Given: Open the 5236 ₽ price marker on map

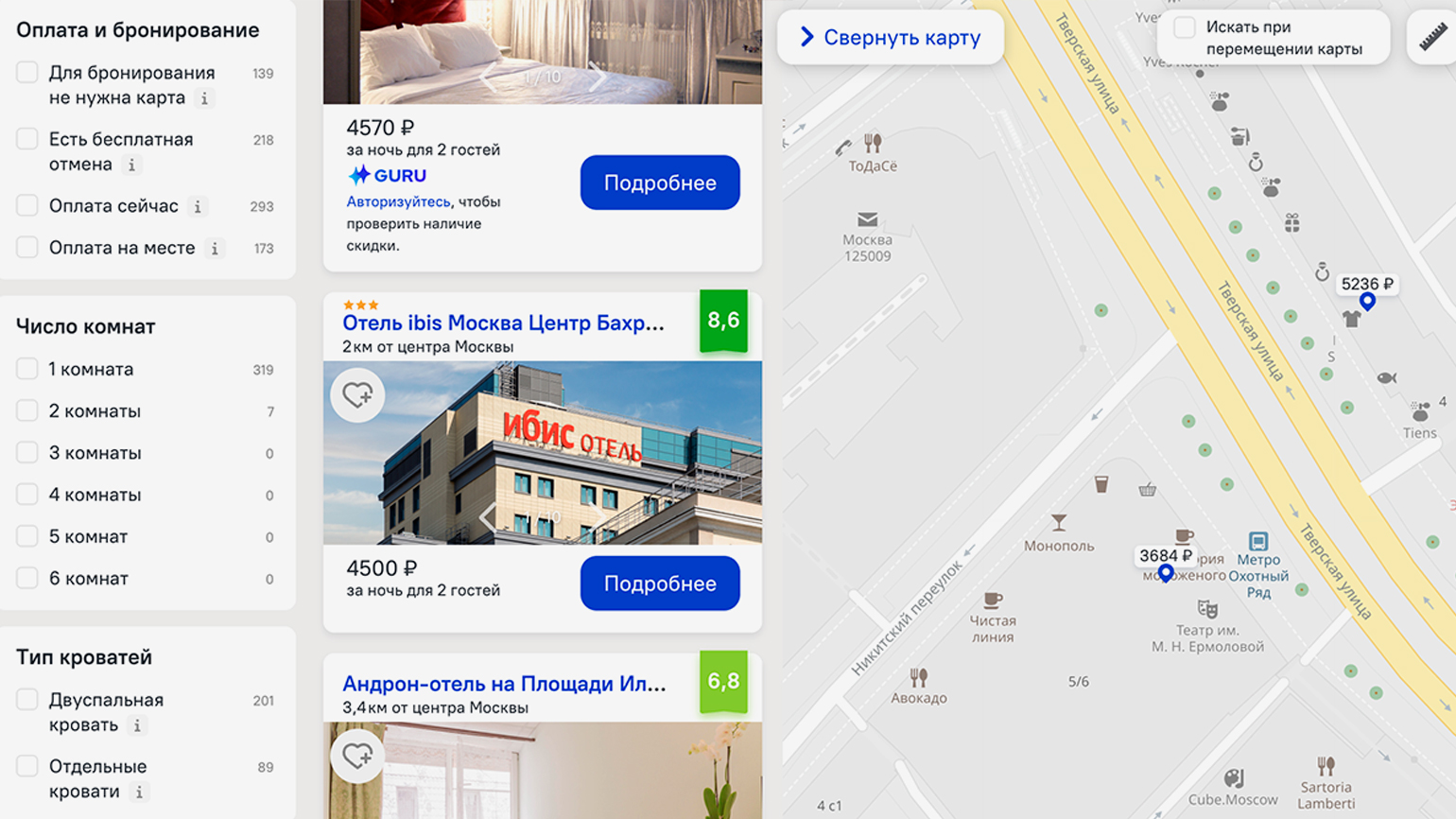Looking at the screenshot, I should [x=1366, y=285].
